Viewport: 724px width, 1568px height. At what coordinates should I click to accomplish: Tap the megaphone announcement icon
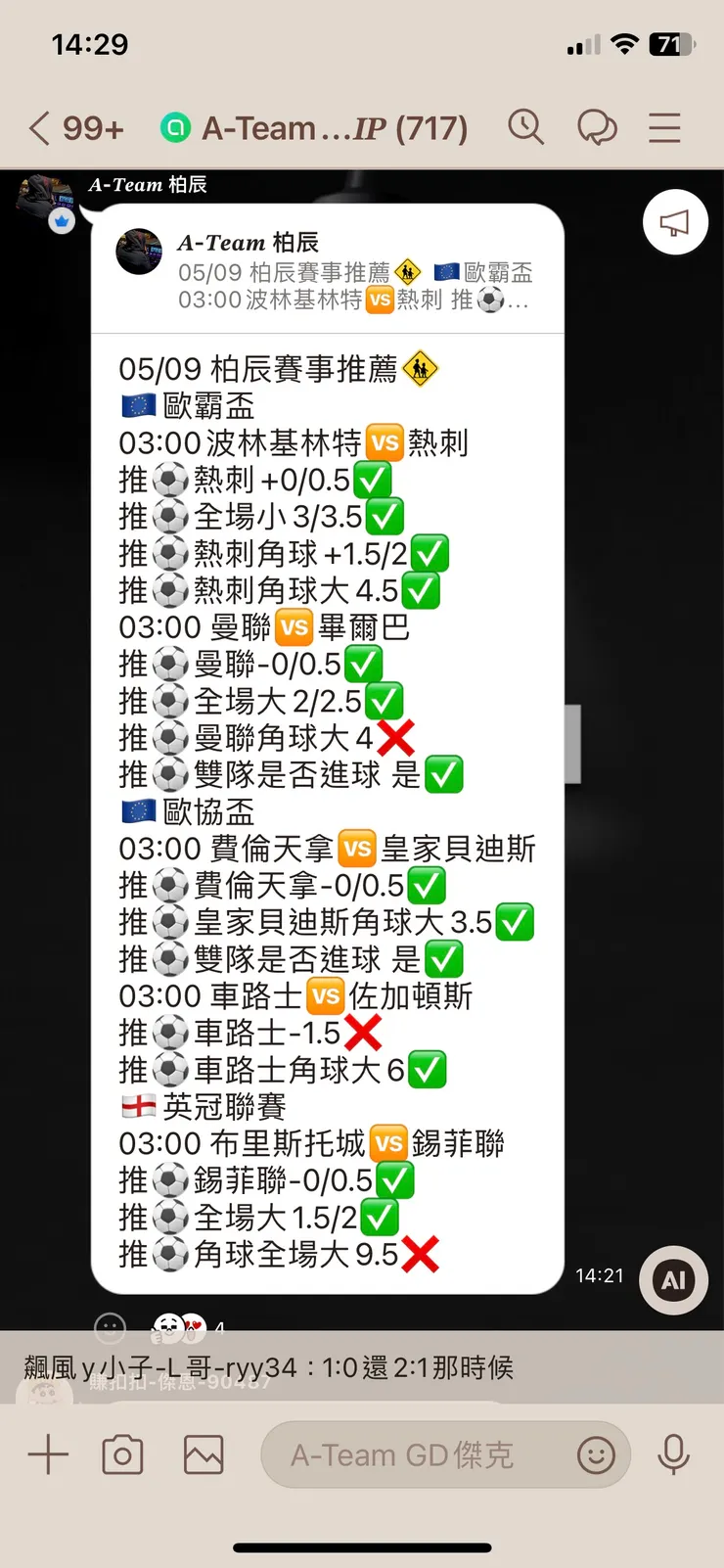pos(674,222)
